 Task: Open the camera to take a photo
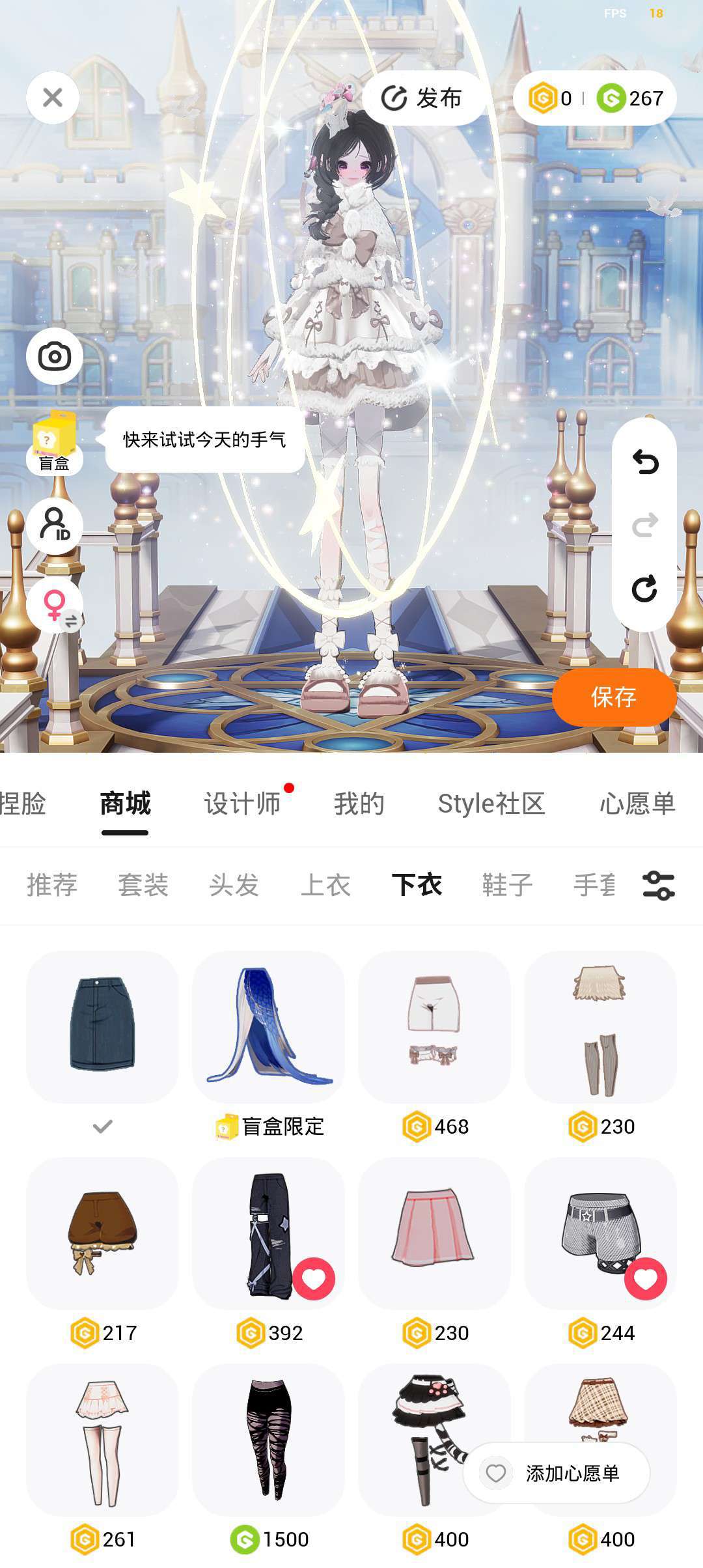coord(55,356)
